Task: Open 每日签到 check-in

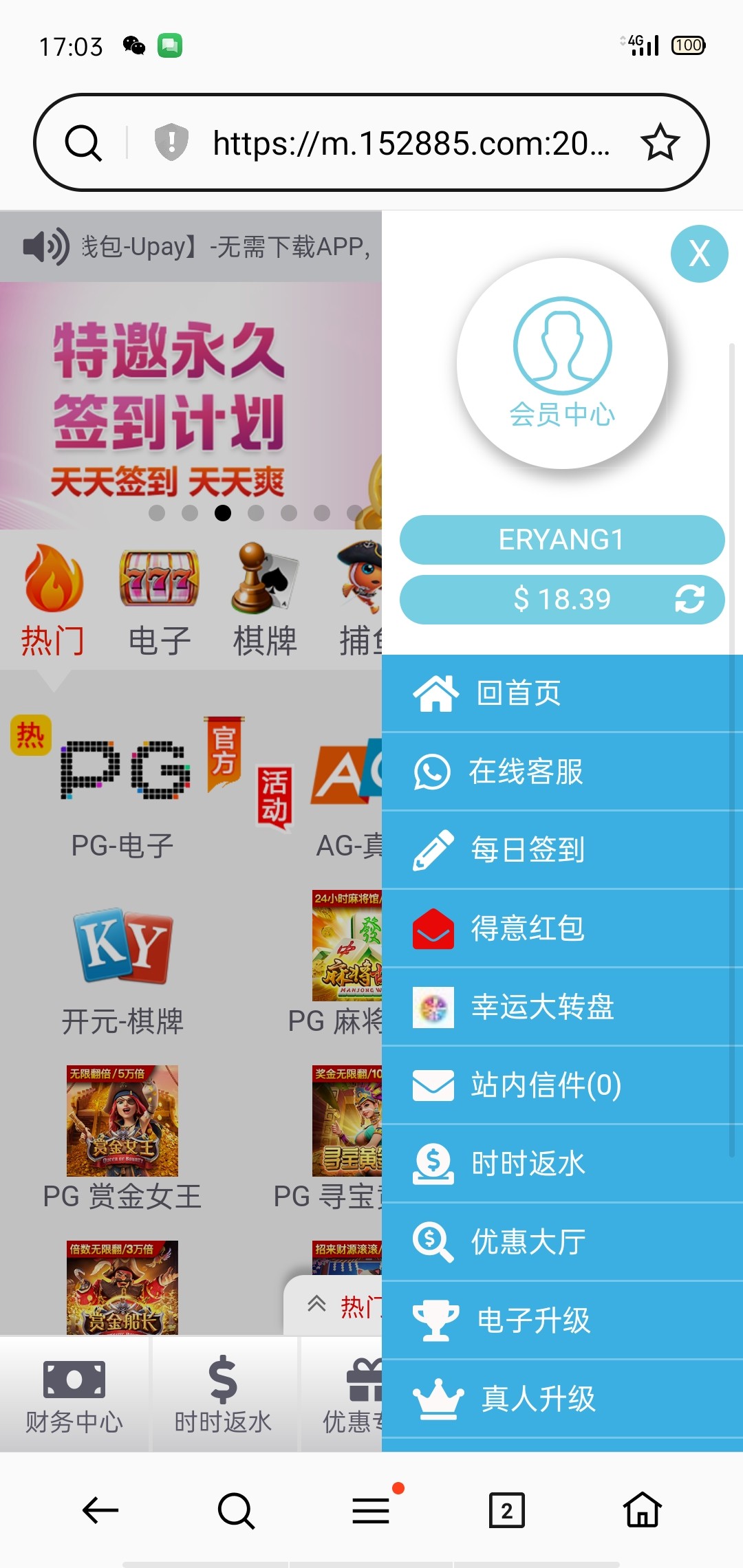Action: click(527, 849)
